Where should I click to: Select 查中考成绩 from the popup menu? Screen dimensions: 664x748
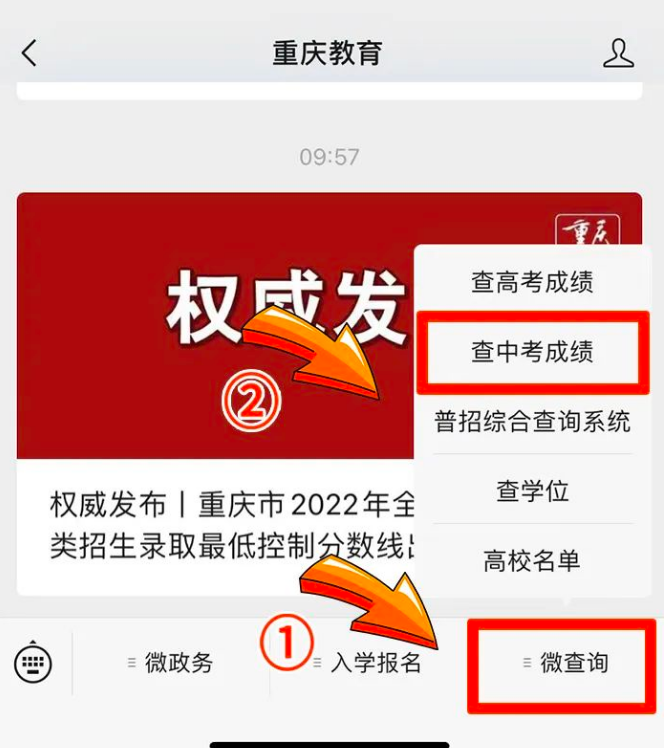(532, 352)
